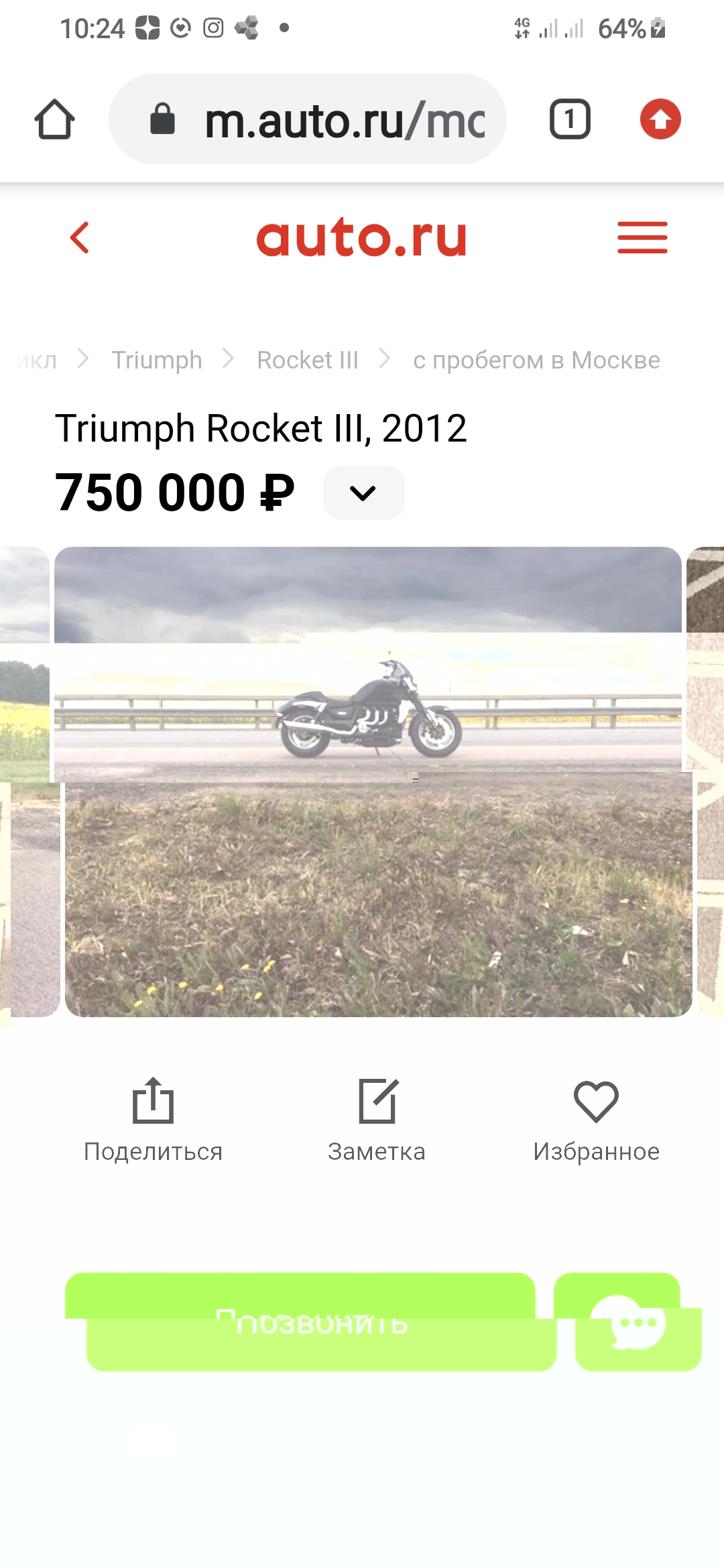
Task: Share this listing via Поделиться
Action: pos(153,1119)
